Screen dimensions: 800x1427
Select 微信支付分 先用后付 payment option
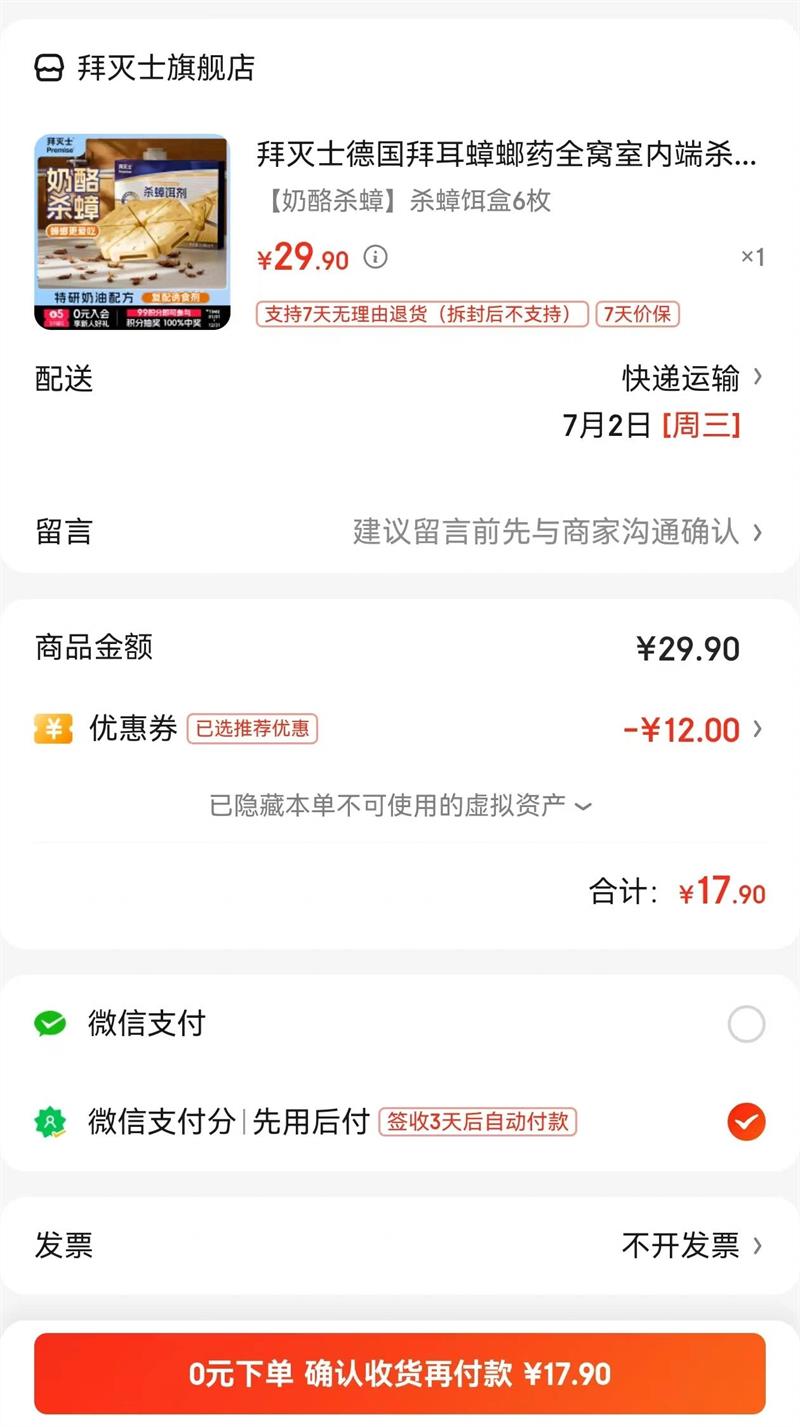click(x=746, y=1122)
